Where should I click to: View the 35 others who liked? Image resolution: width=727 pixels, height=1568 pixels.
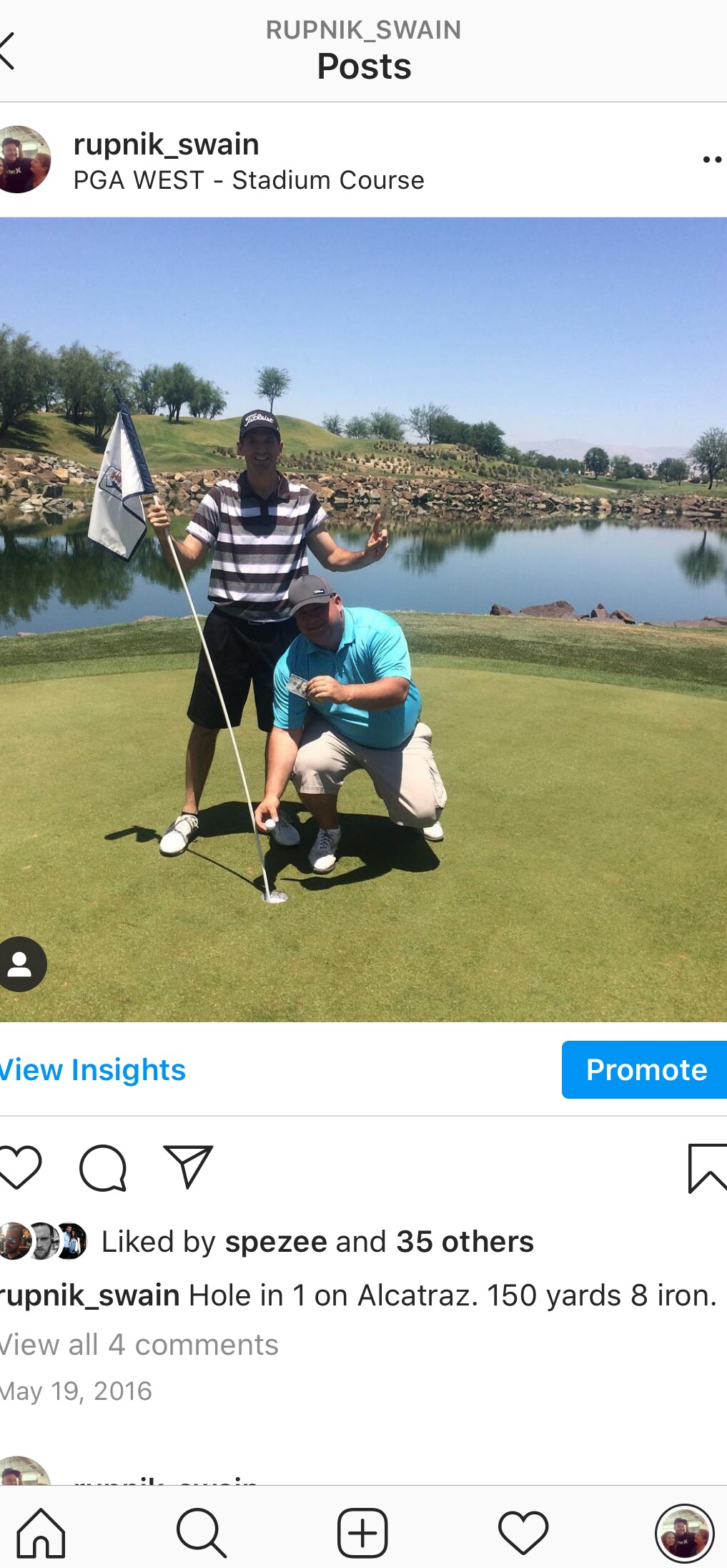pyautogui.click(x=465, y=1242)
